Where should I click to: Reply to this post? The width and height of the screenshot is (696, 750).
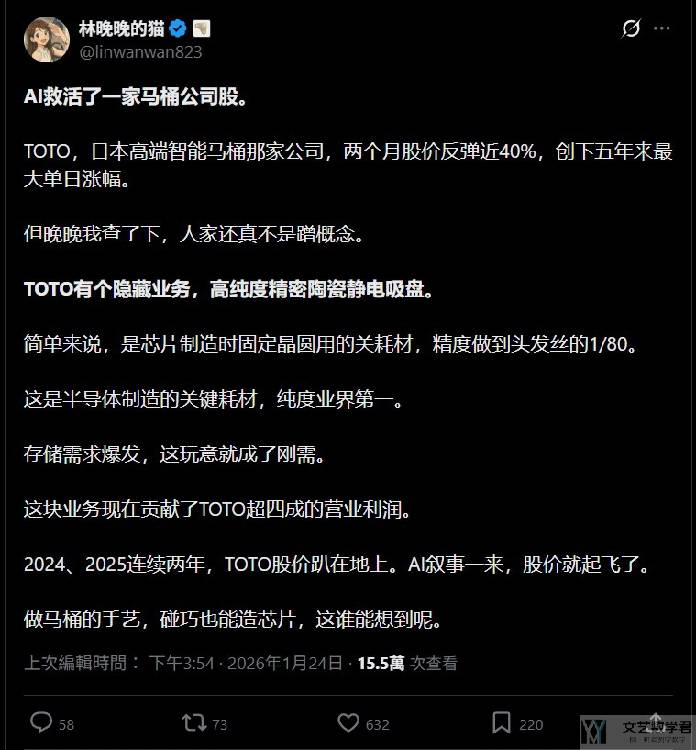[42, 723]
